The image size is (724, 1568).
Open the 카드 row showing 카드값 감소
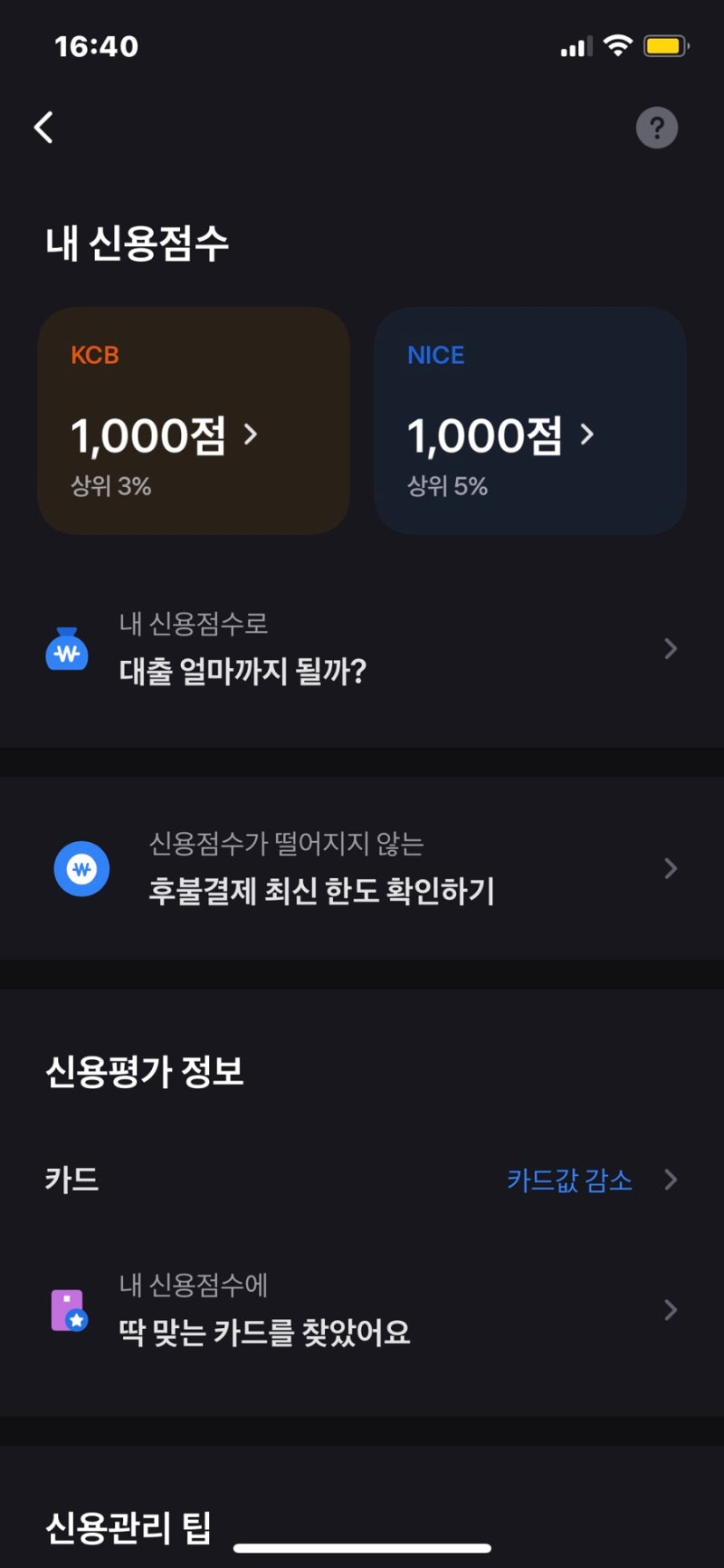(x=362, y=1180)
